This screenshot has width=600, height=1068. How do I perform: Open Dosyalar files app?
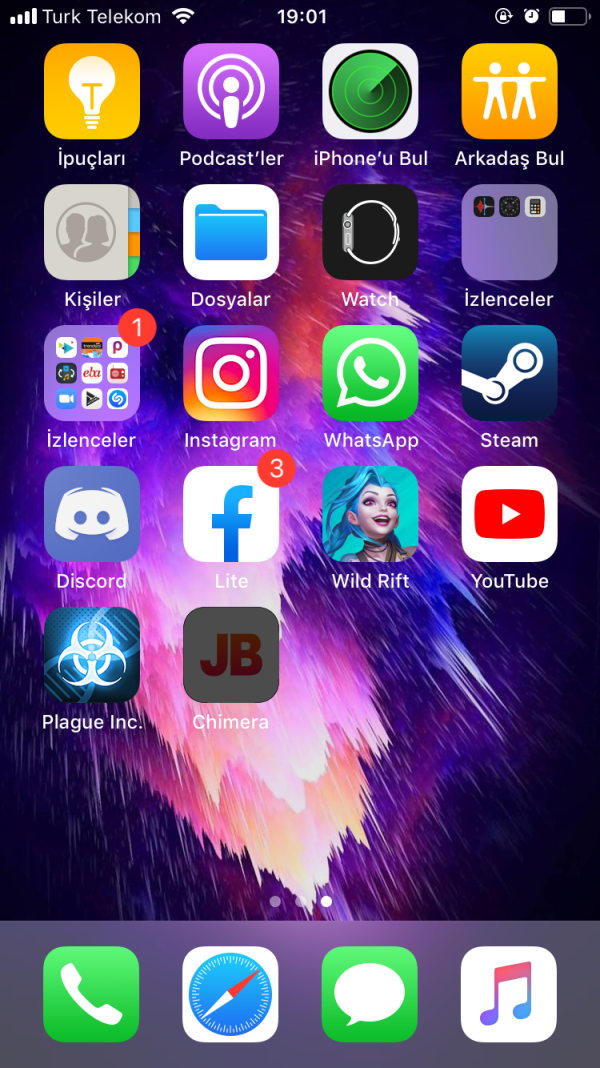(x=231, y=232)
